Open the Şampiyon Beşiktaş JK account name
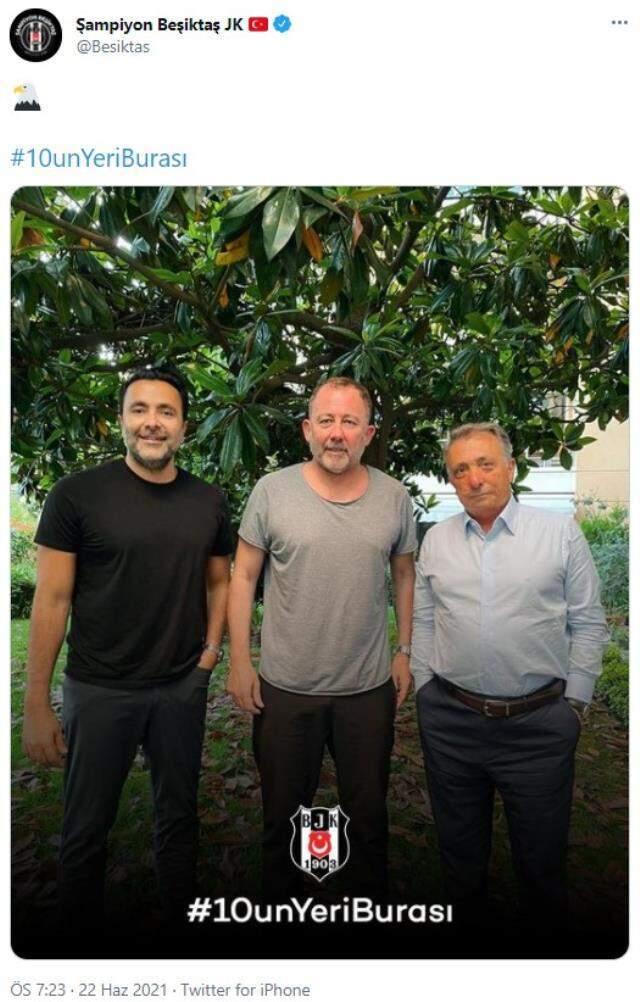Viewport: 640px width, 1002px height. (x=158, y=24)
